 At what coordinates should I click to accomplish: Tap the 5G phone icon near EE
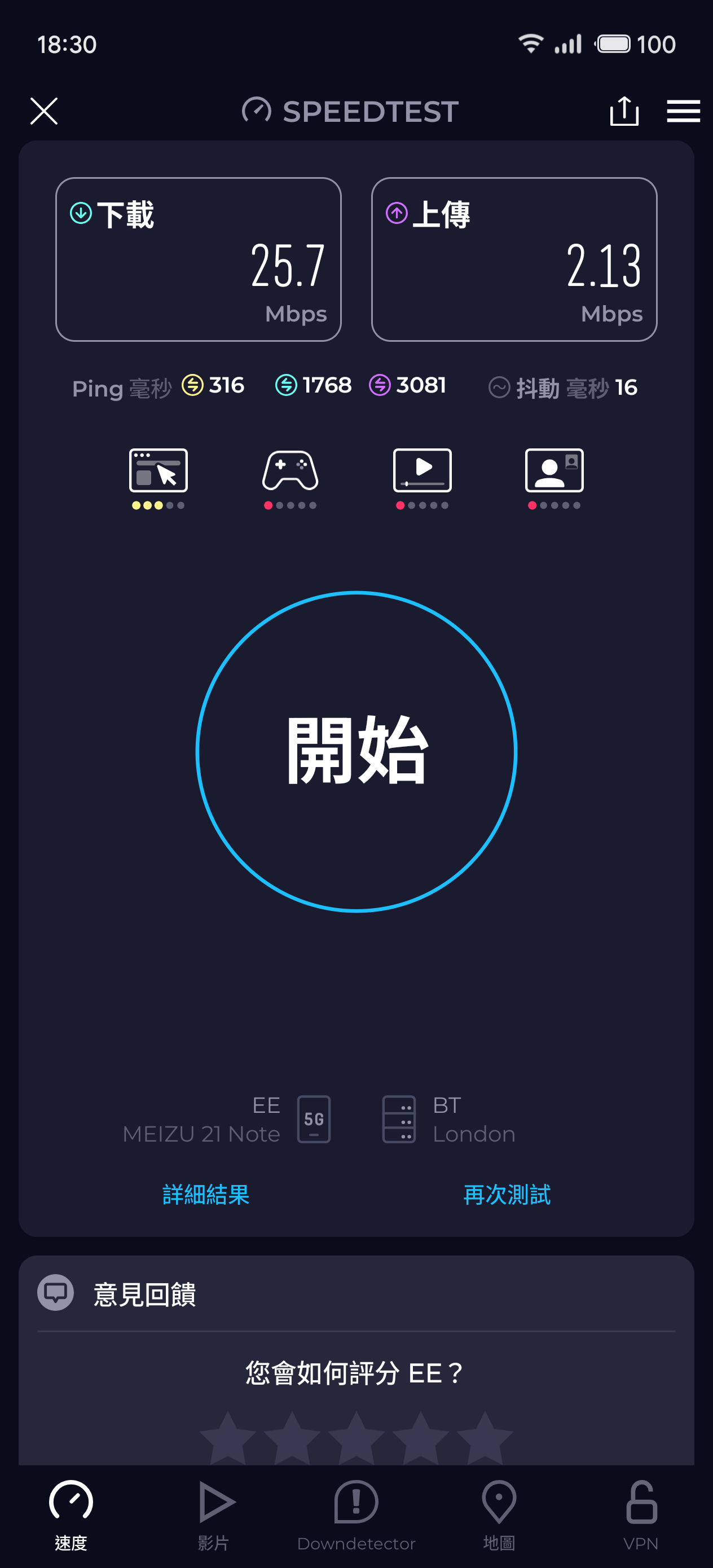(313, 1120)
